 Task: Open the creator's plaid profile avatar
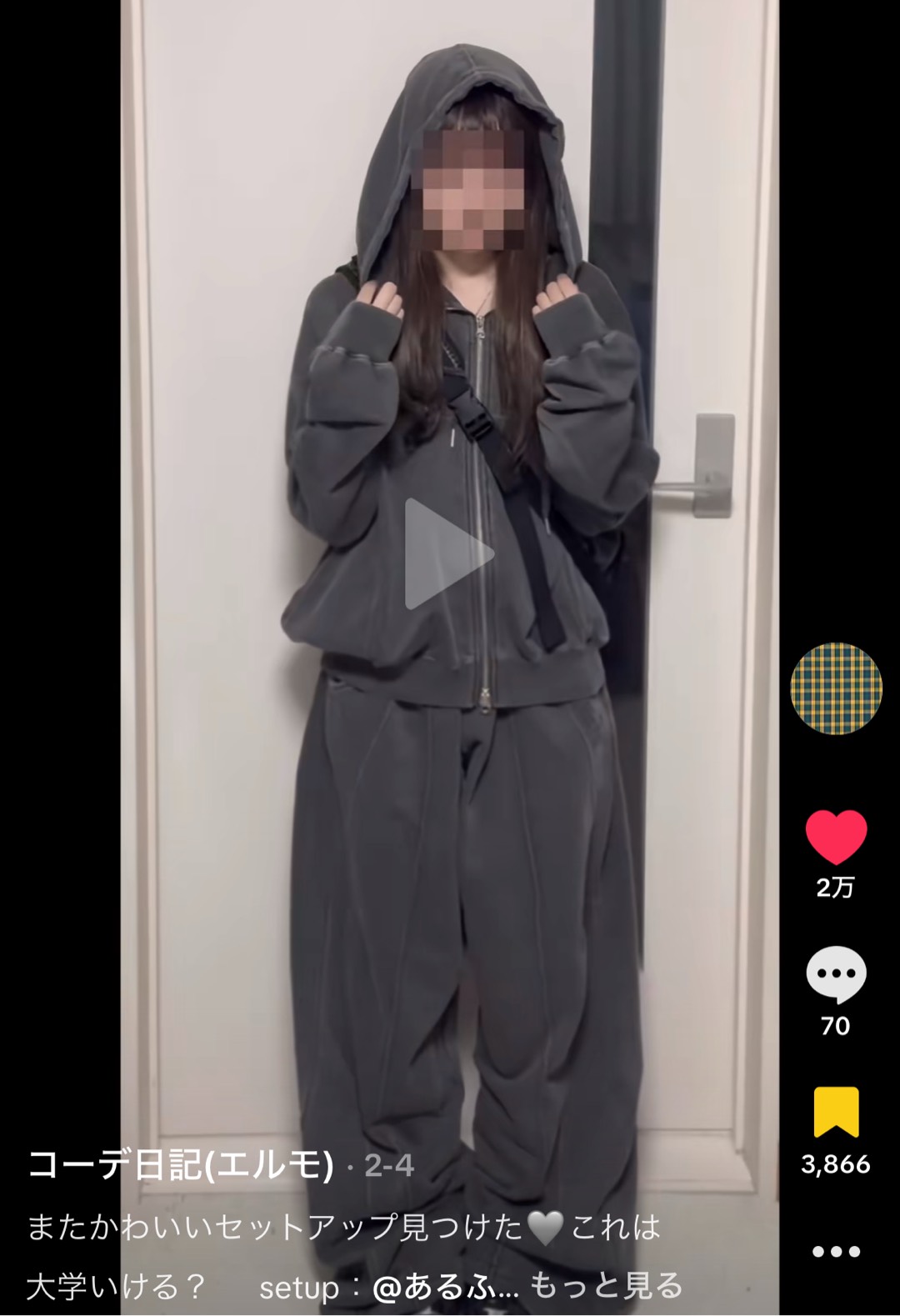point(836,688)
